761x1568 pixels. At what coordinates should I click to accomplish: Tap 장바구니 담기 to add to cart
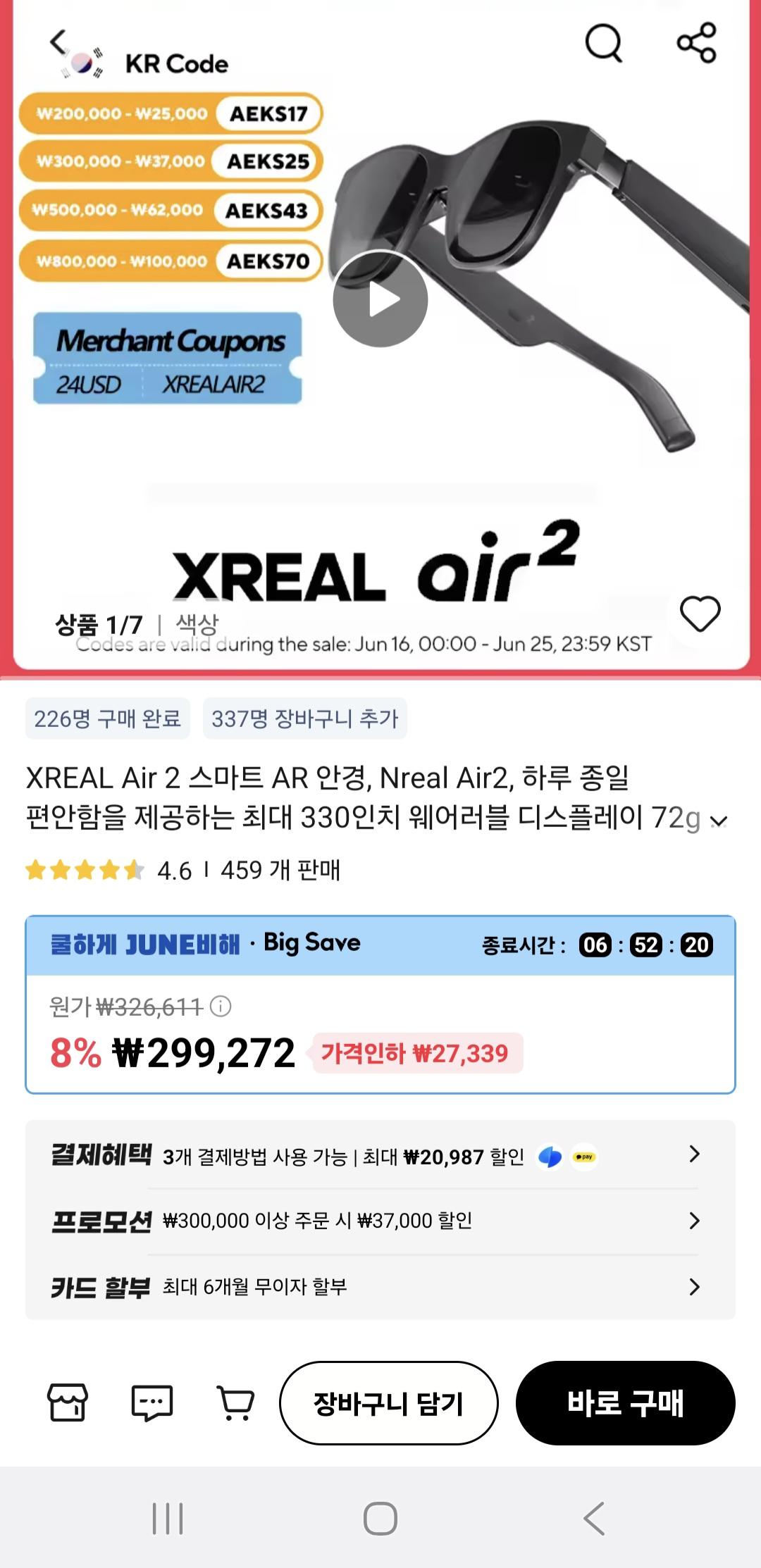click(x=389, y=1403)
